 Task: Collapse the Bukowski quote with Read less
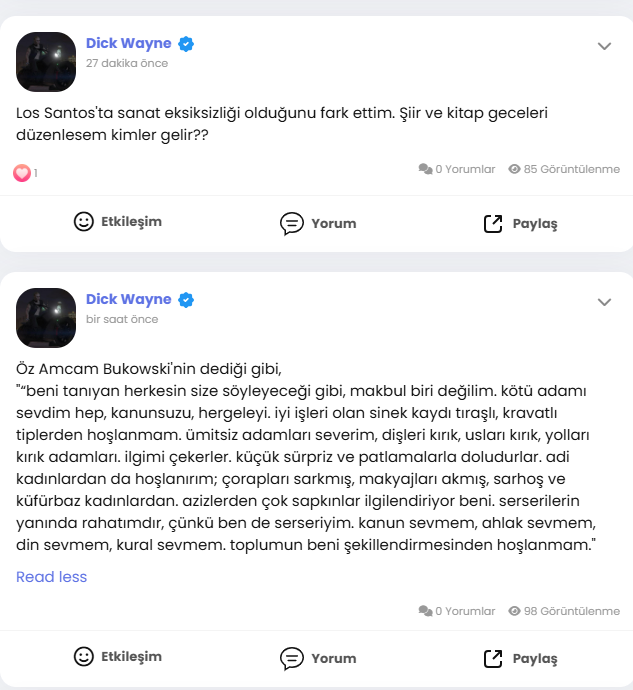point(51,577)
